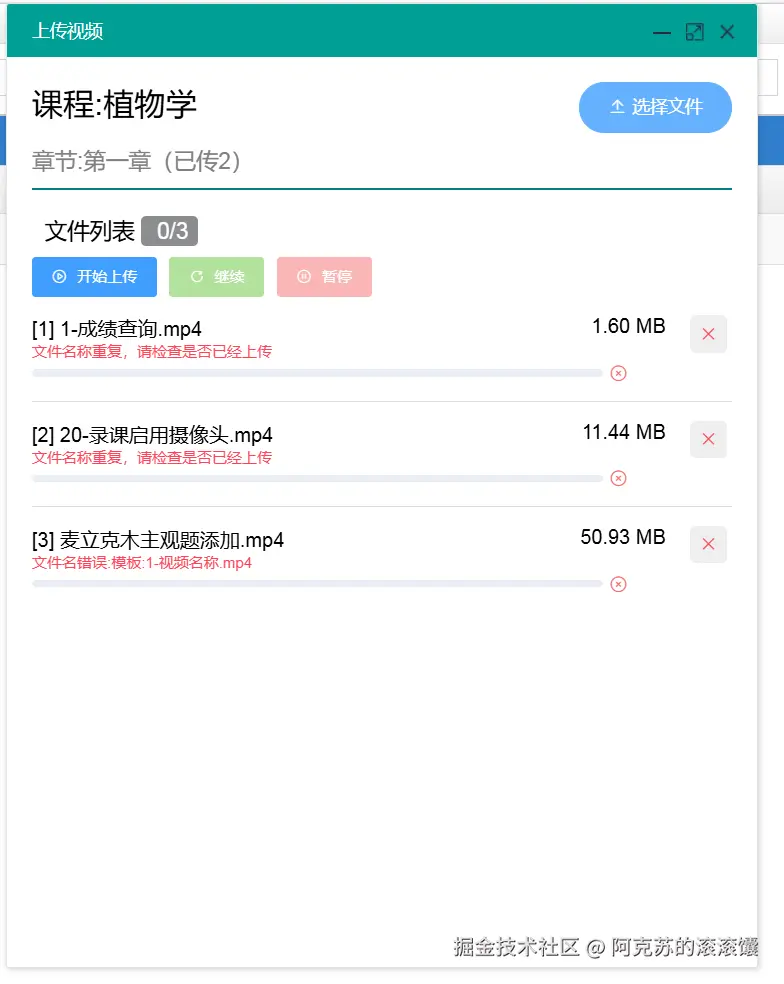The width and height of the screenshot is (784, 984).
Task: Maximize the 上传视频 dialog
Action: pos(695,32)
